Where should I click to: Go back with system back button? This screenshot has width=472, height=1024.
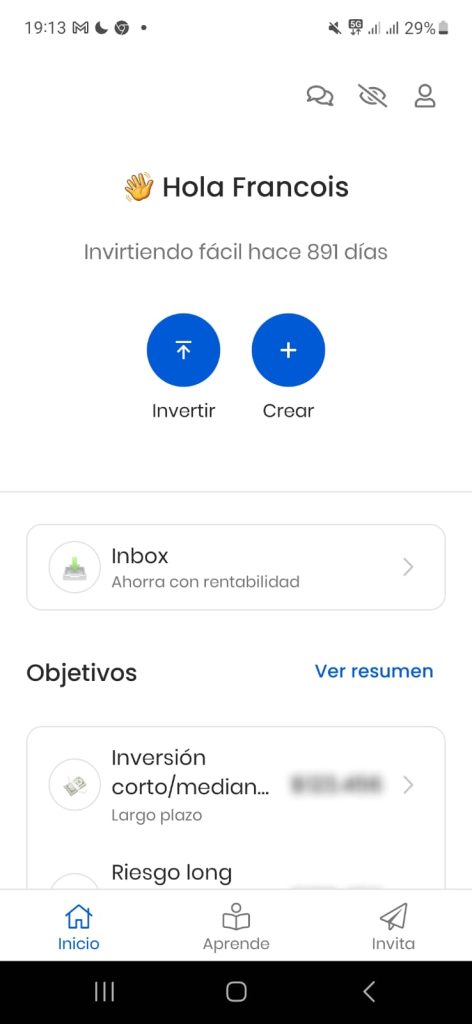[369, 992]
